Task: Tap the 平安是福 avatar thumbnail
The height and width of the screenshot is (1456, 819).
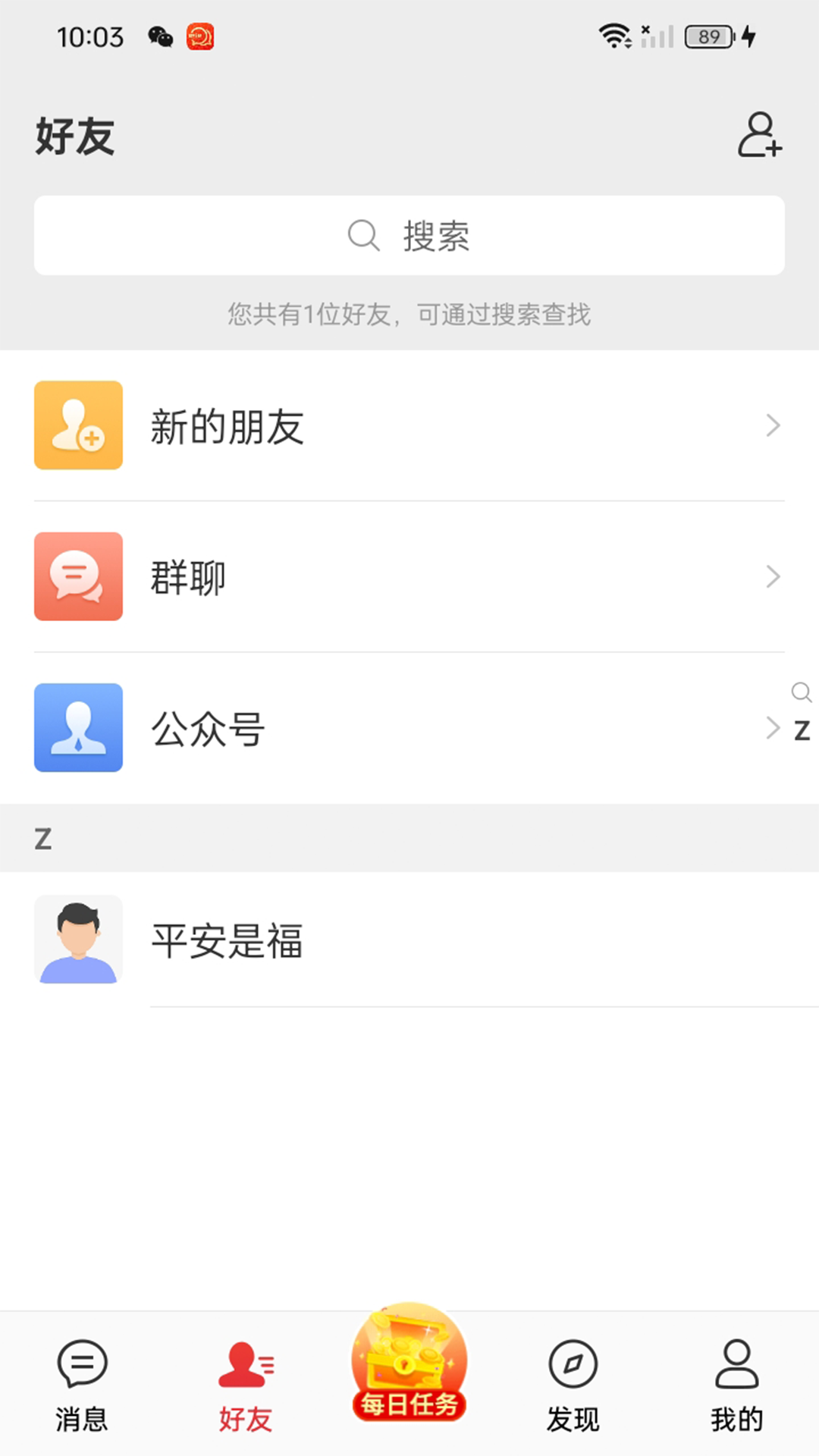Action: point(78,939)
